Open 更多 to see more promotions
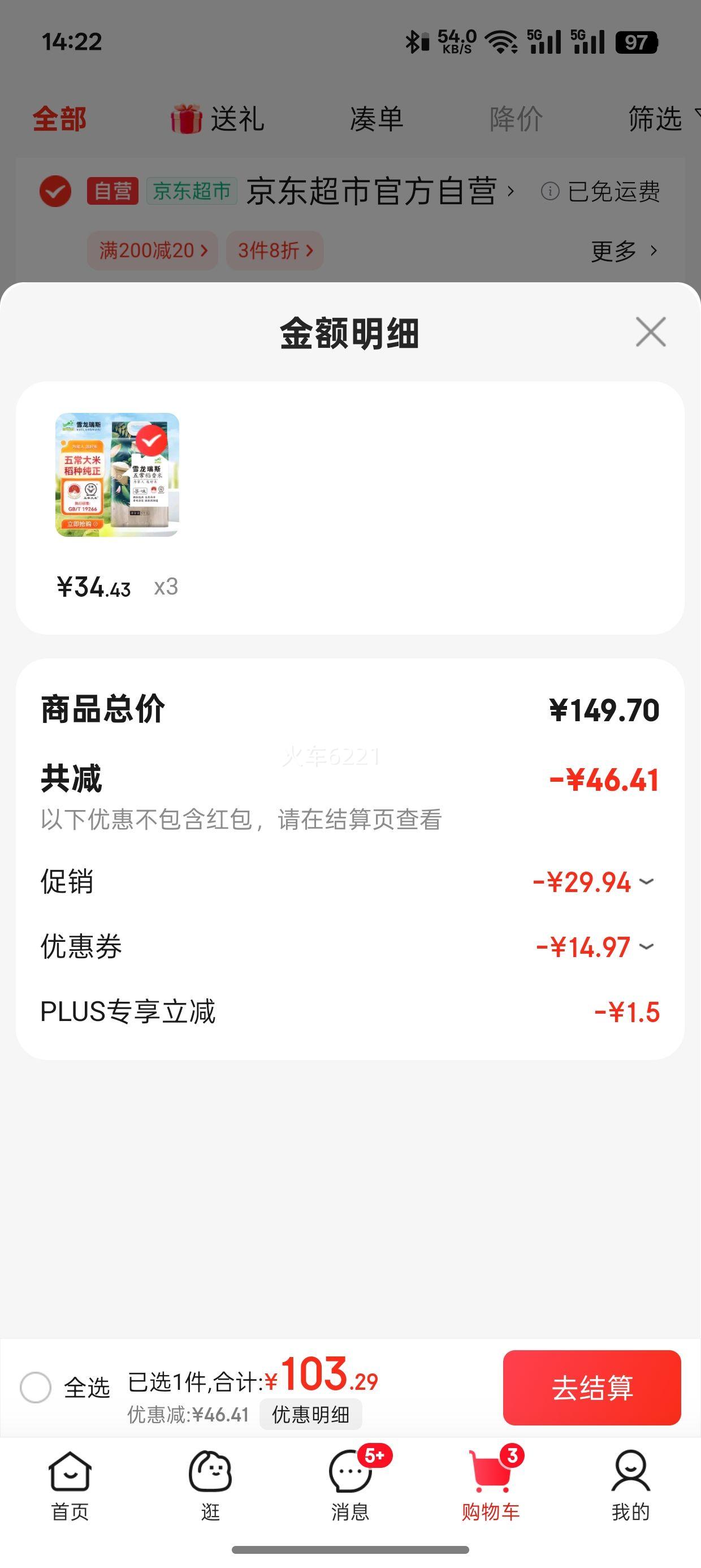Viewport: 701px width, 1568px height. (x=621, y=249)
